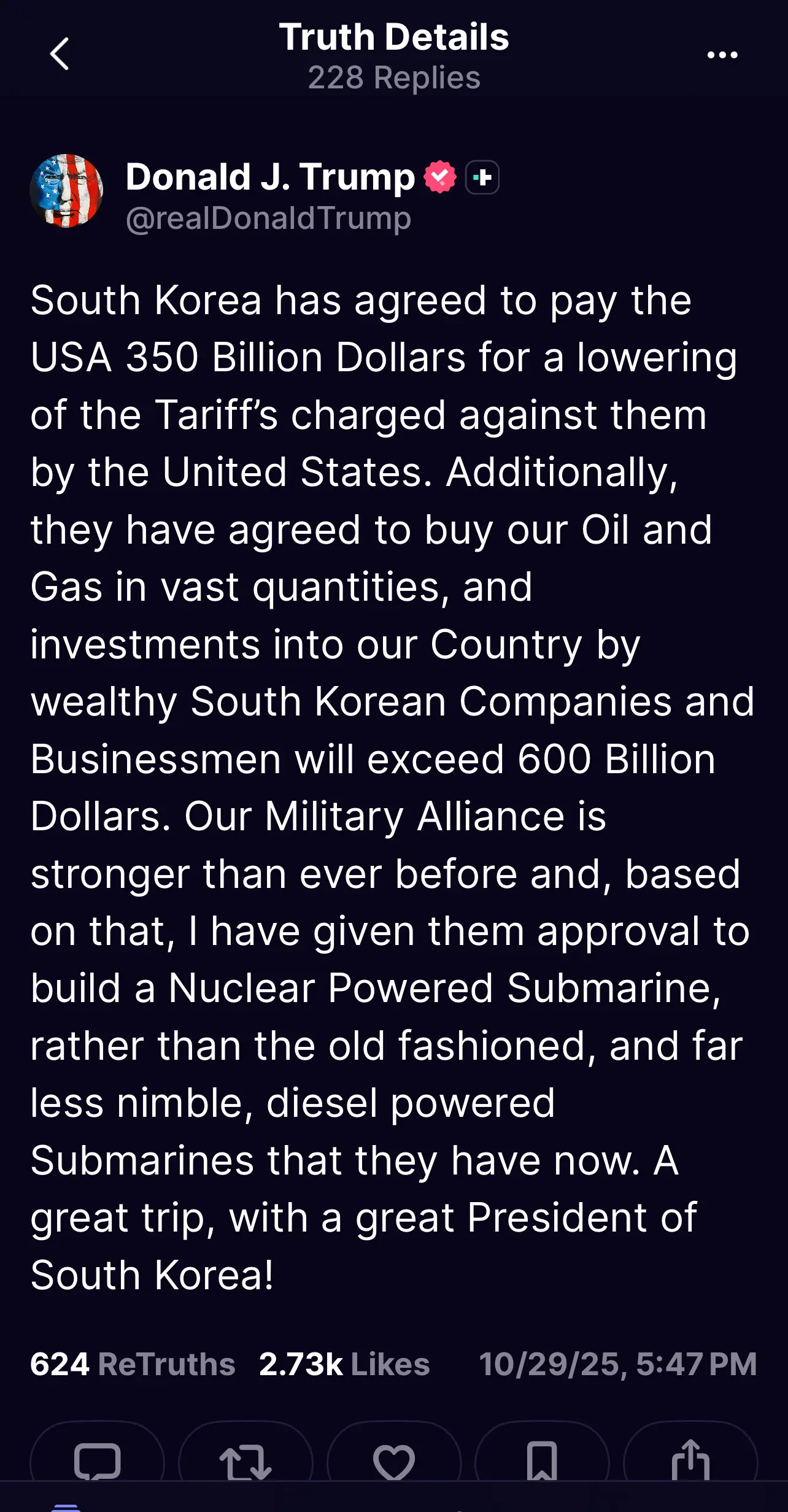Share this Truth
This screenshot has height=1512, width=788.
click(690, 1460)
